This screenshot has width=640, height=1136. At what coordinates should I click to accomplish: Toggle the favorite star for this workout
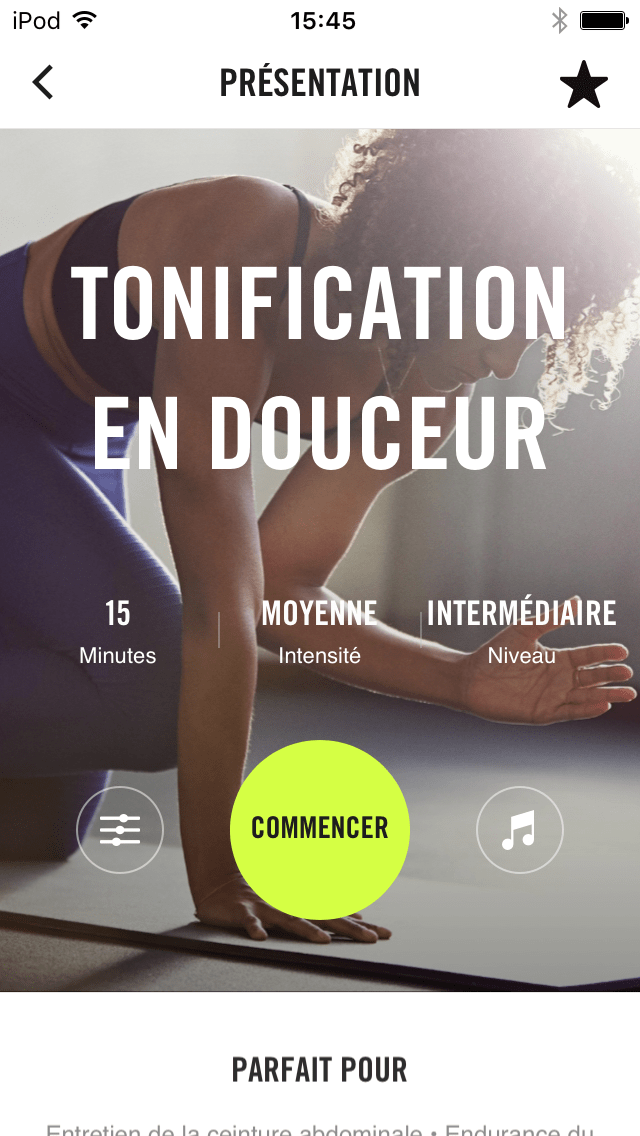(584, 85)
